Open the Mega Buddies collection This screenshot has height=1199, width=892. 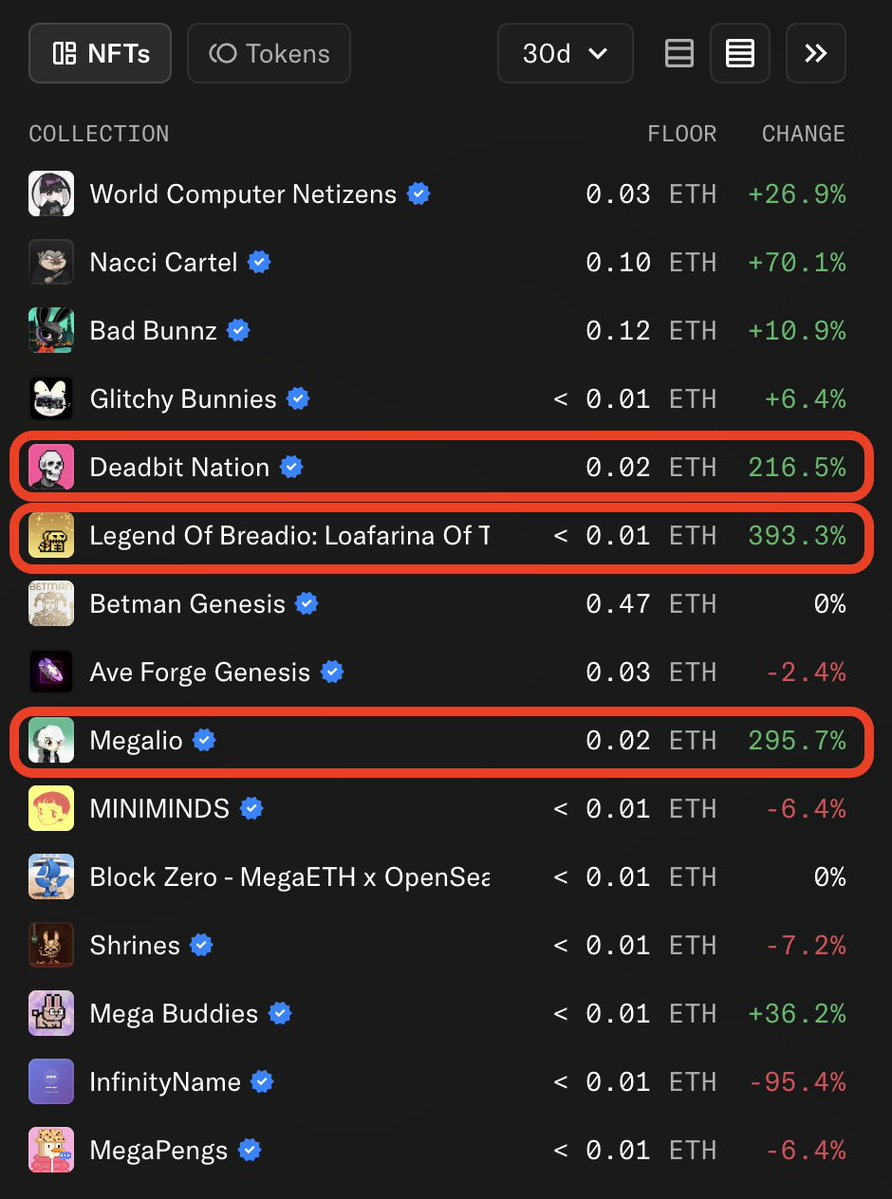174,1013
